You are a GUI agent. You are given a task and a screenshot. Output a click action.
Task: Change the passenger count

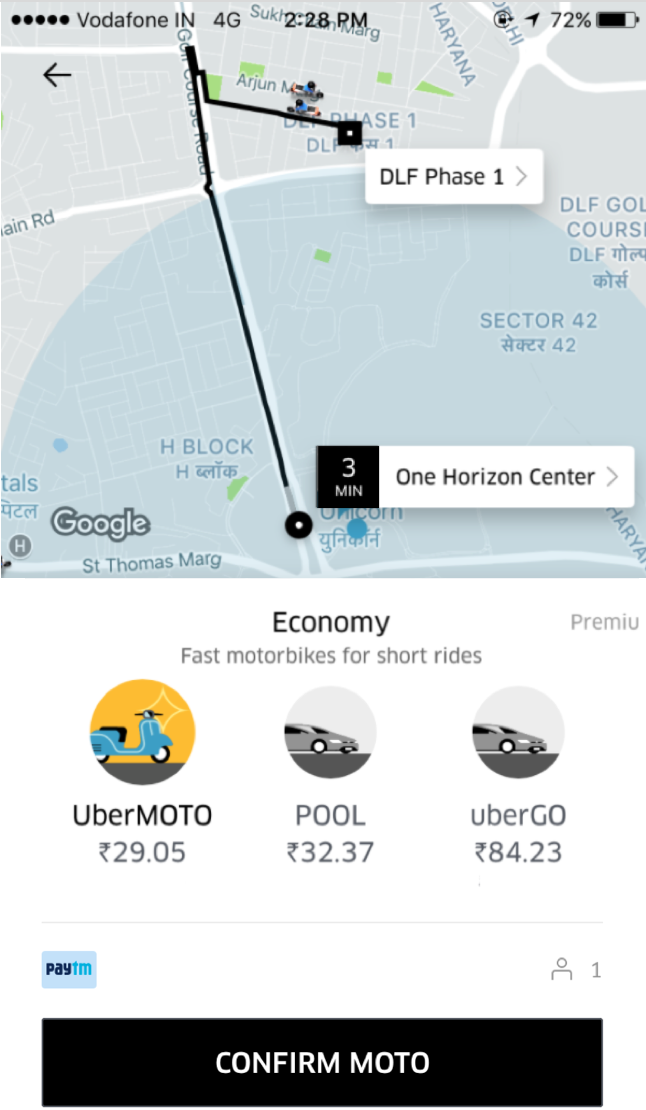576,969
